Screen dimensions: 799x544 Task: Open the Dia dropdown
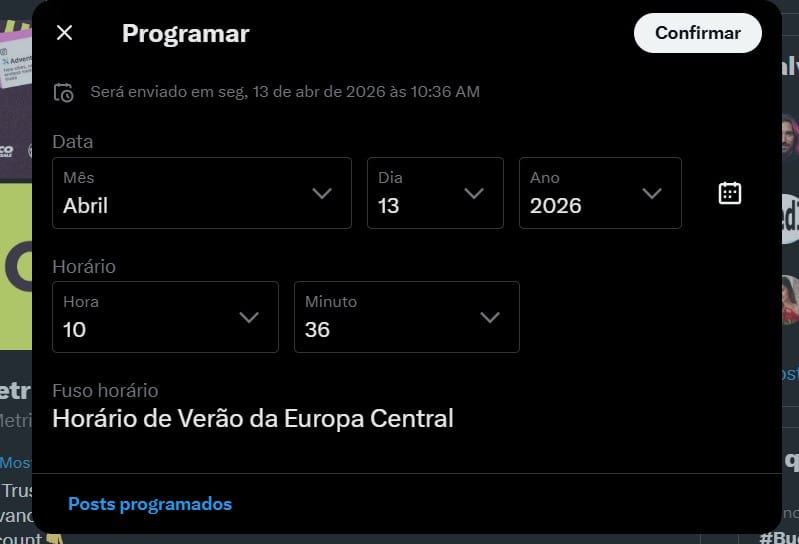pyautogui.click(x=435, y=193)
